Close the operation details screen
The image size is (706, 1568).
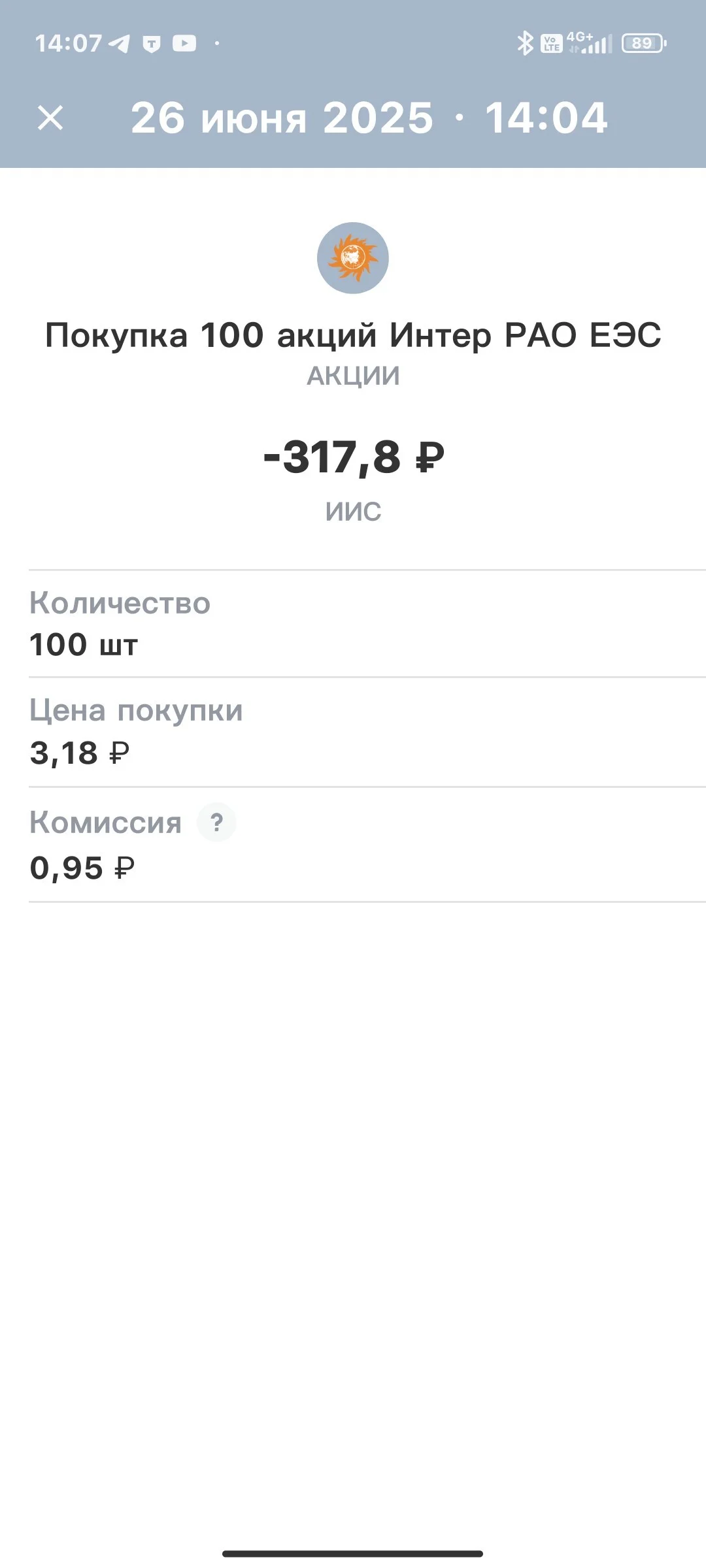coord(50,118)
